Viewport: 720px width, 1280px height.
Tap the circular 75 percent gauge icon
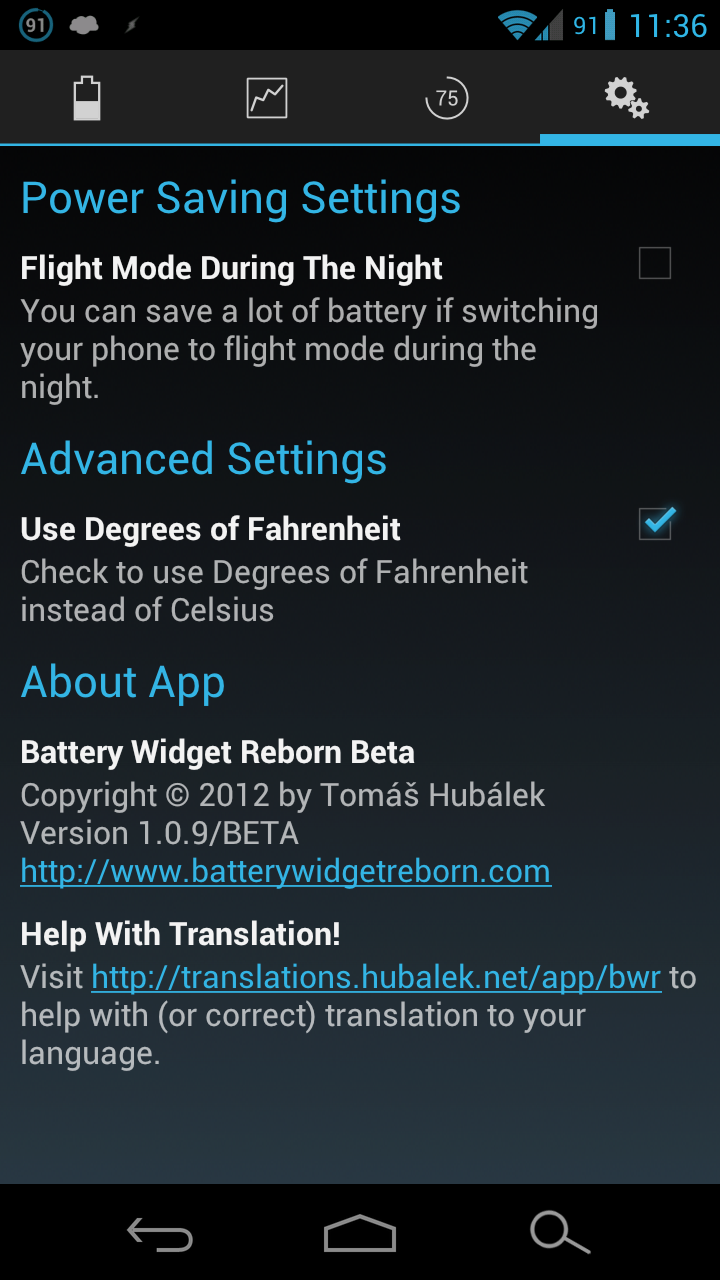pos(447,97)
